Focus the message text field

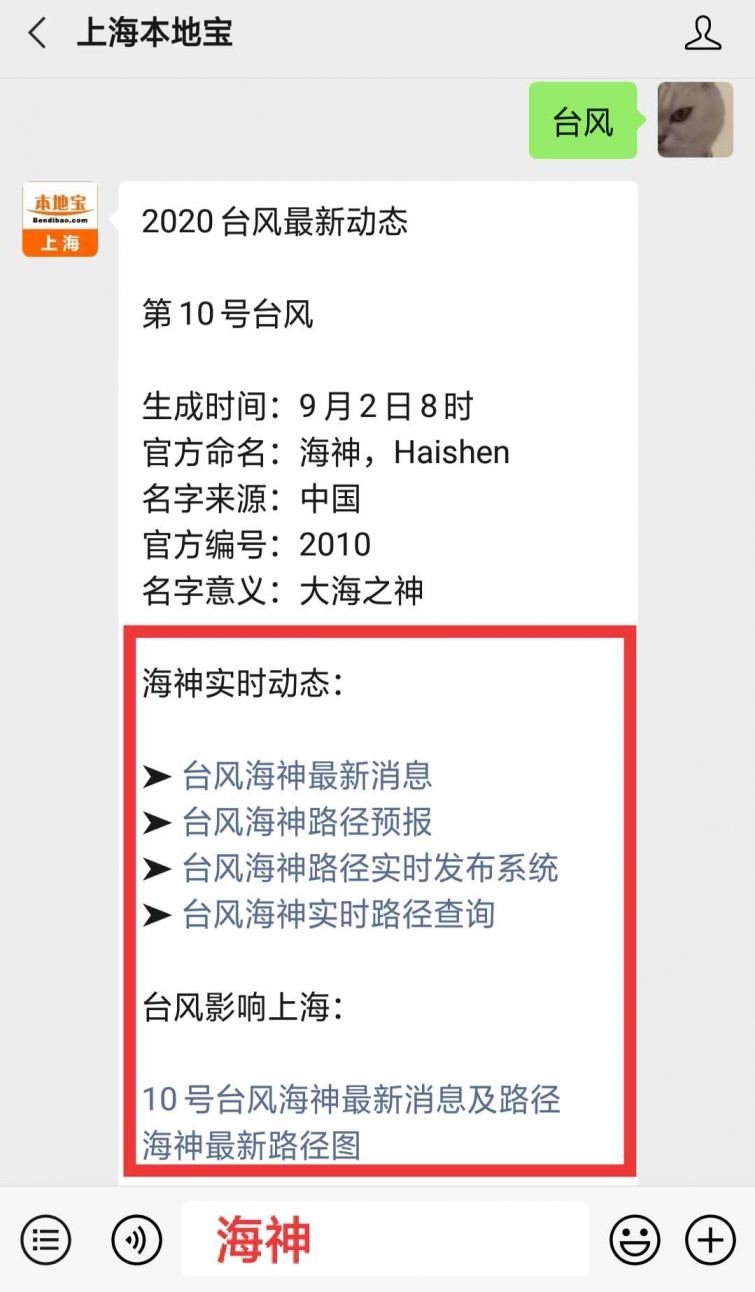click(x=385, y=1240)
